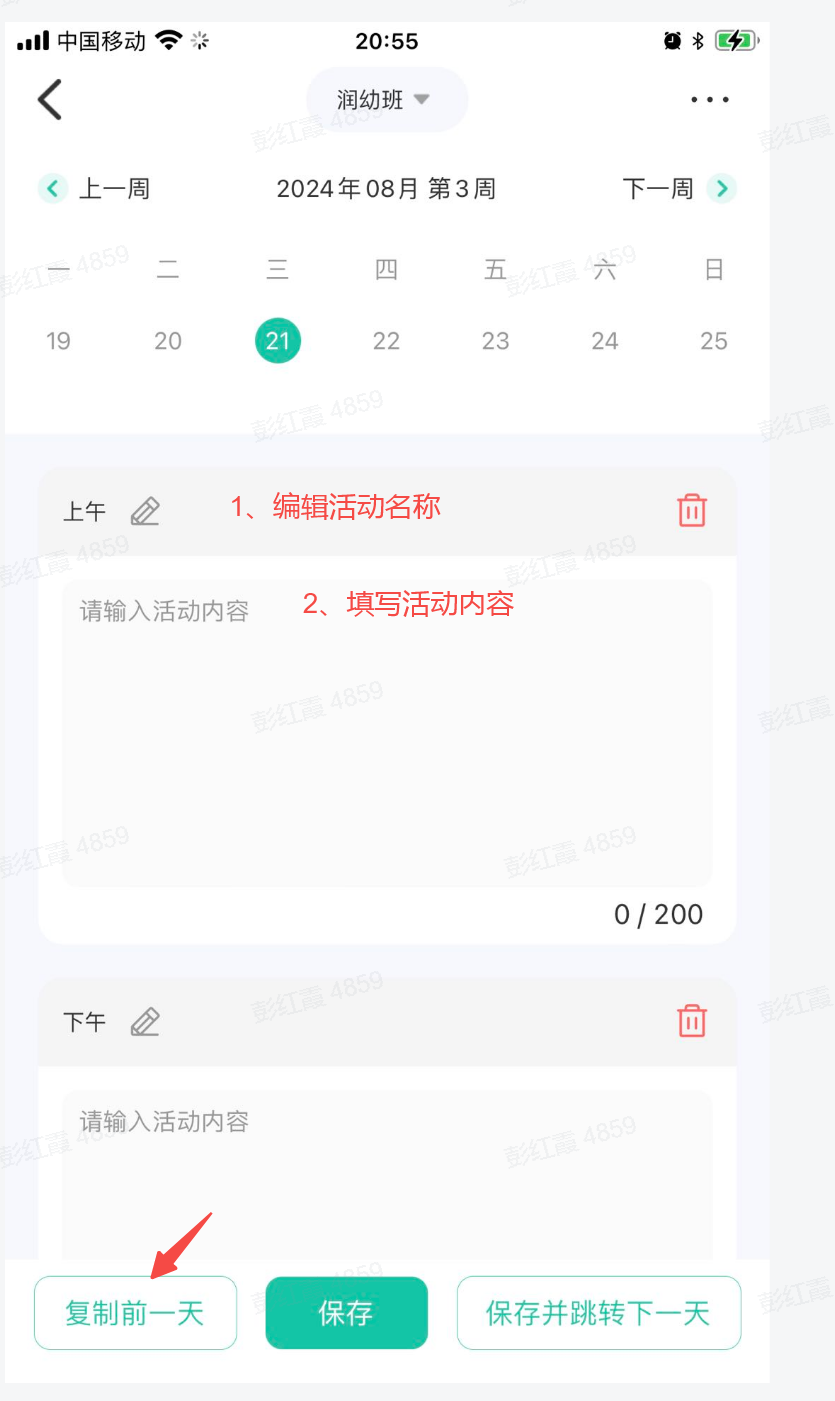Jump to 下一周 next week
835x1401 pixels.
coord(678,188)
